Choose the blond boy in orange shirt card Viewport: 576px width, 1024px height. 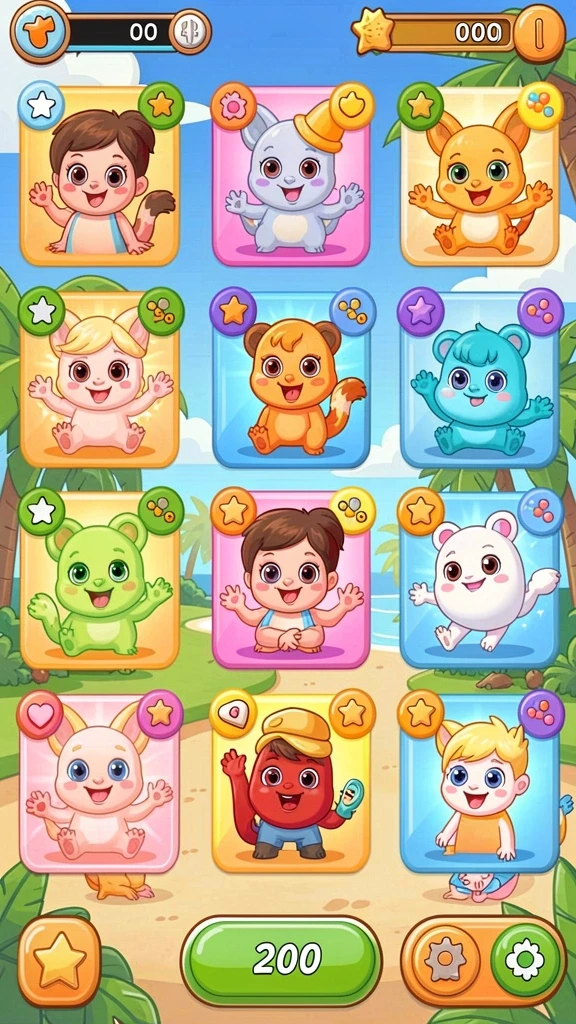480,782
